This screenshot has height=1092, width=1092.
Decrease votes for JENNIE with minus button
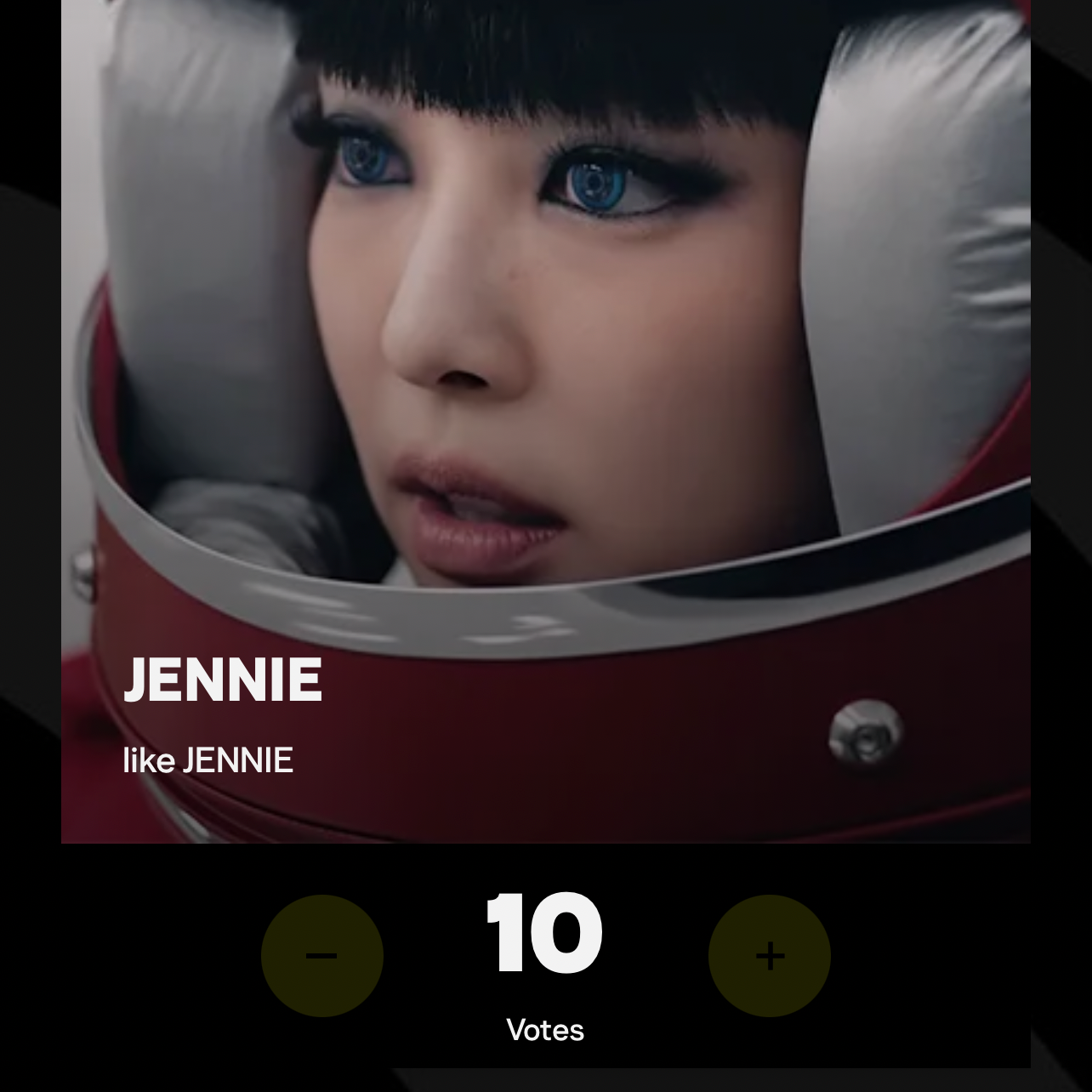[x=321, y=956]
